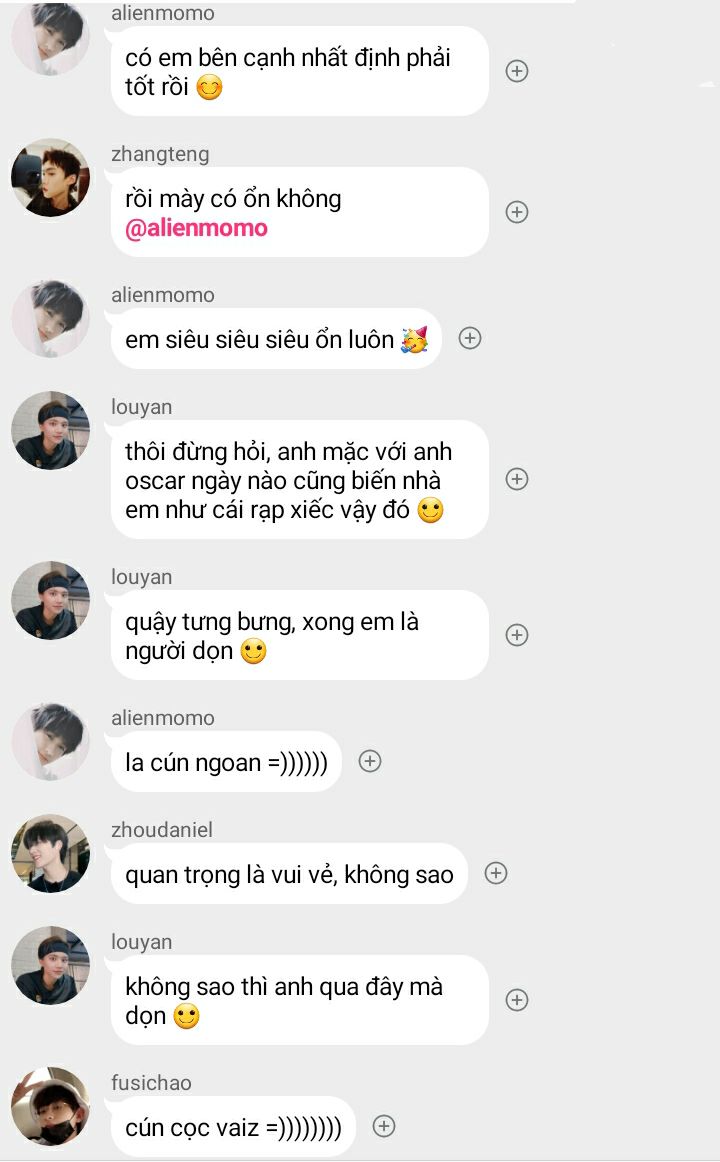Tap the plus icon next to zhangteng's message

click(x=516, y=212)
